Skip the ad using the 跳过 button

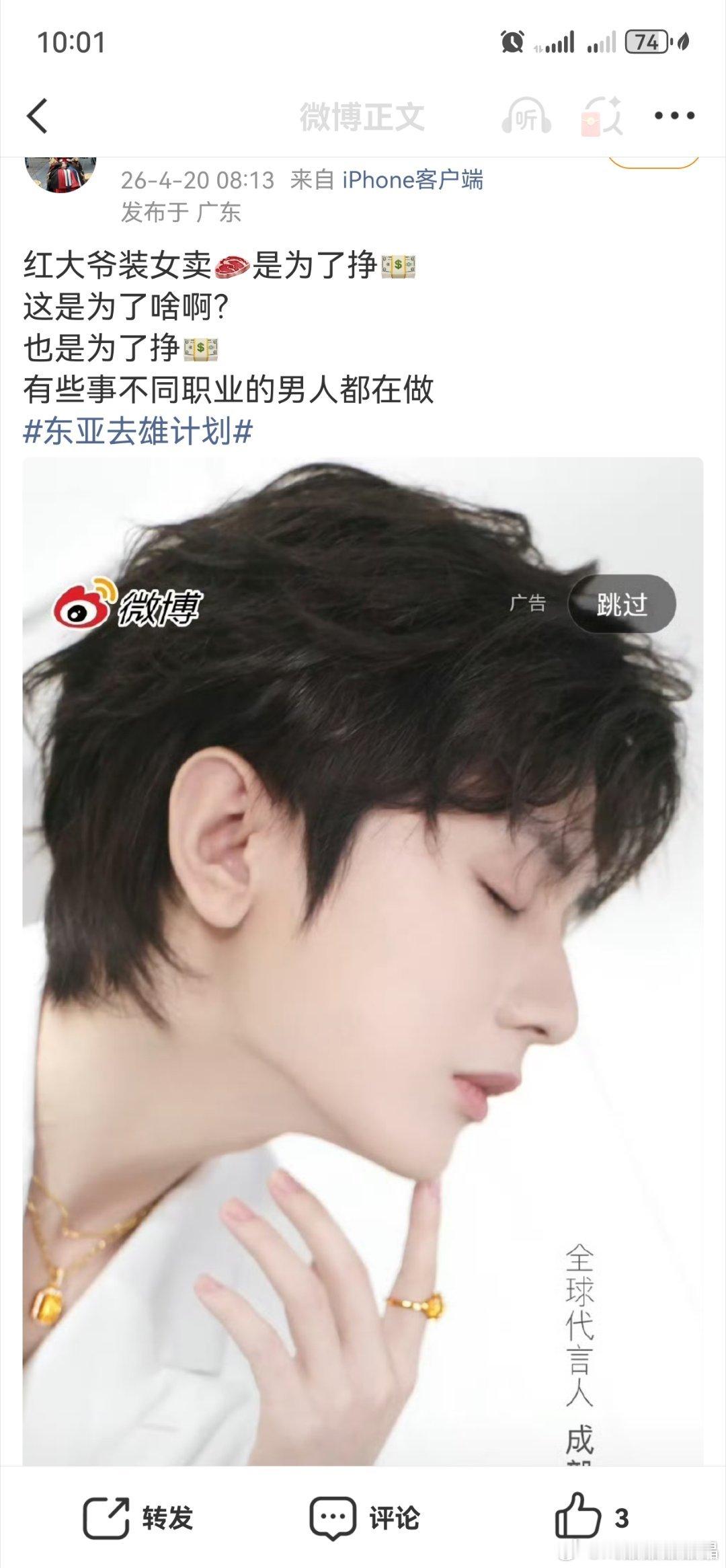[x=620, y=605]
